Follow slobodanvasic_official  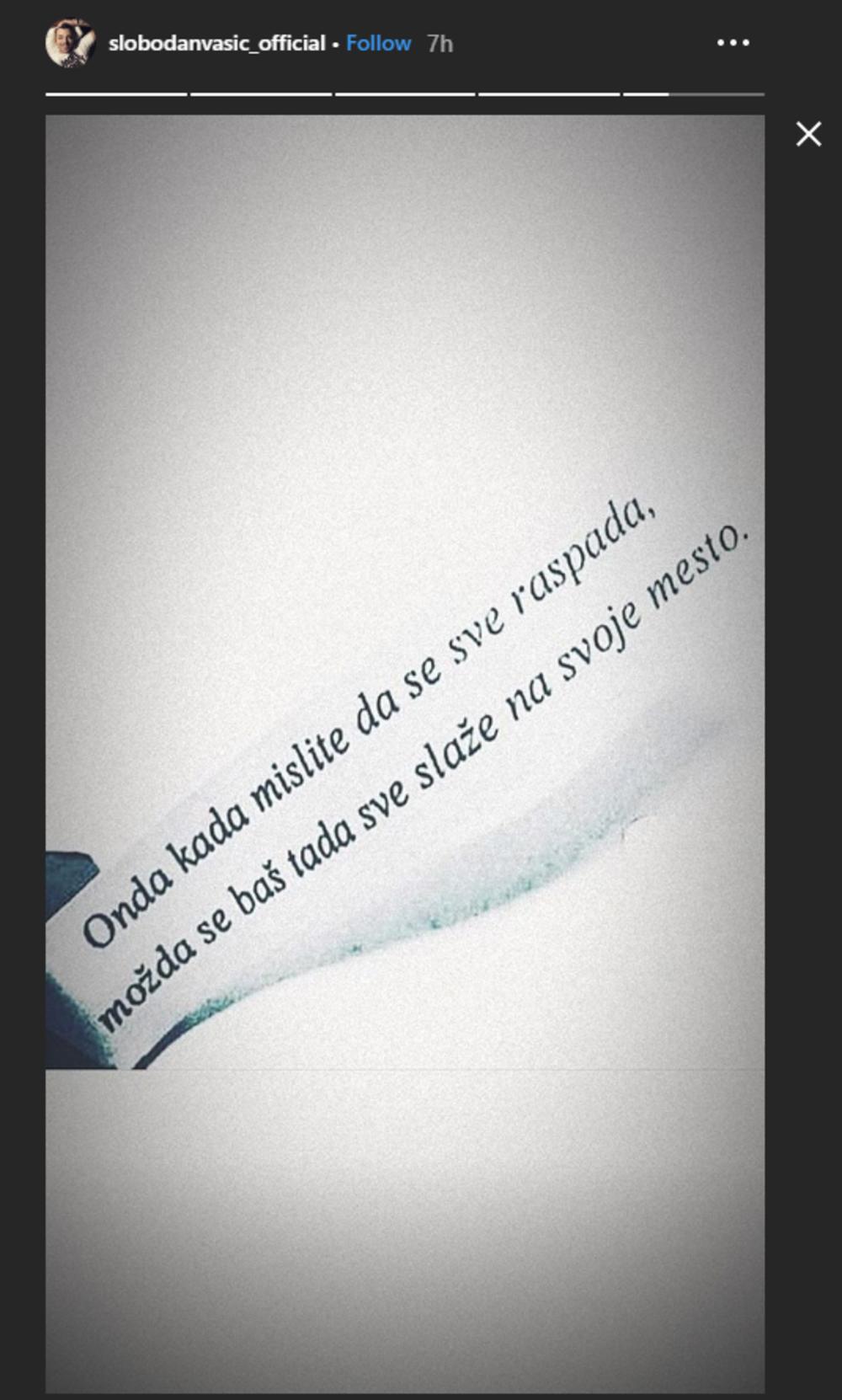coord(378,43)
